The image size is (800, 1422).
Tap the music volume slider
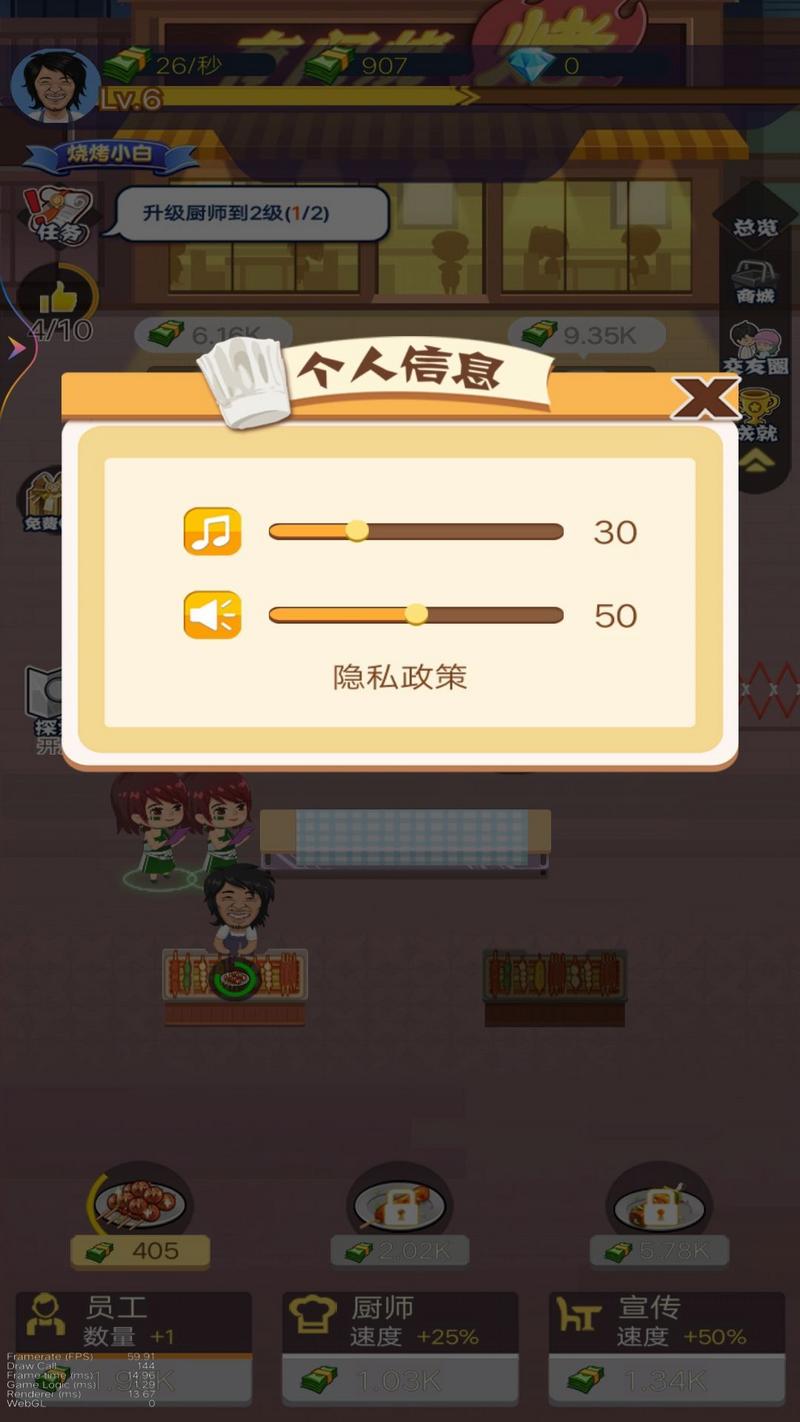(415, 531)
